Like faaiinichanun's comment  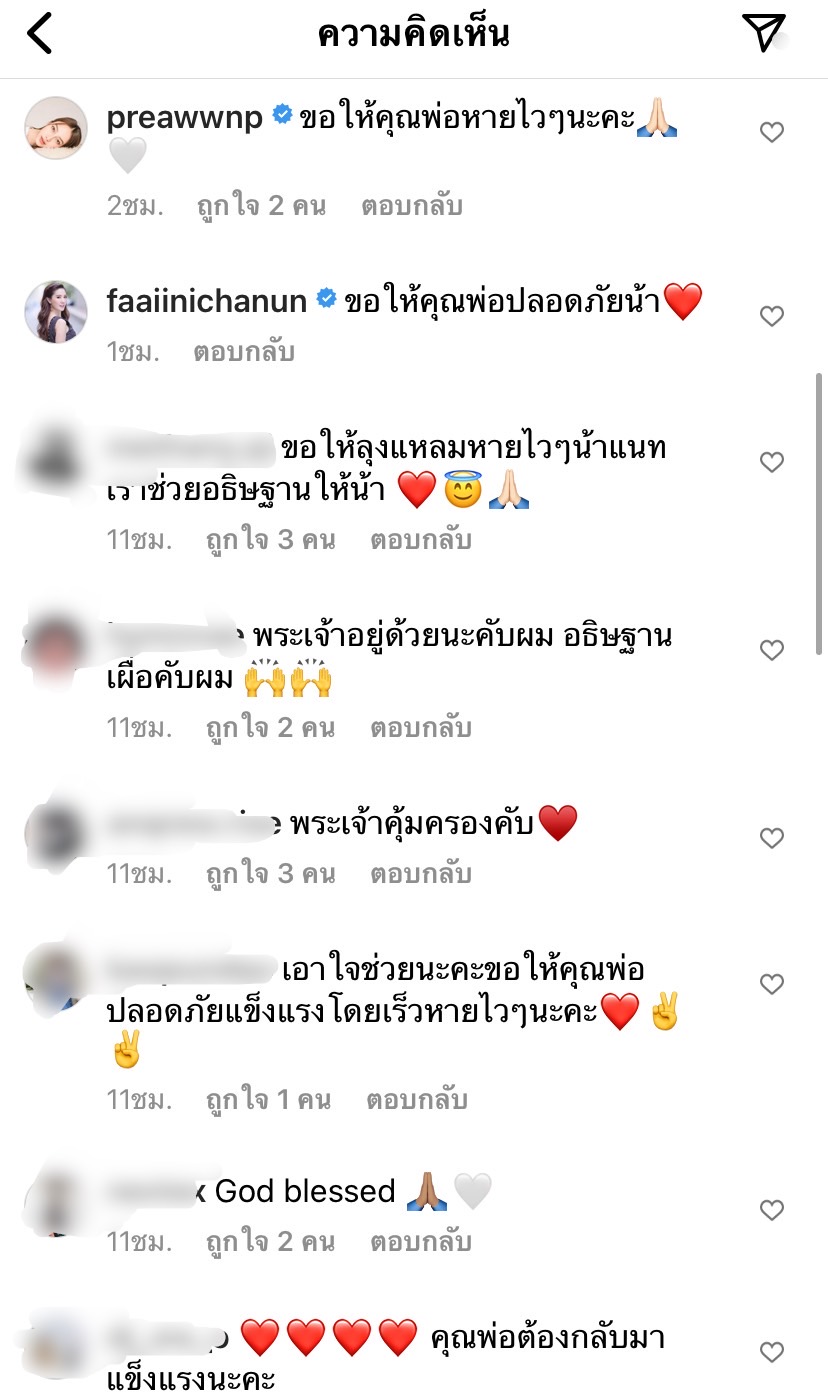(772, 316)
